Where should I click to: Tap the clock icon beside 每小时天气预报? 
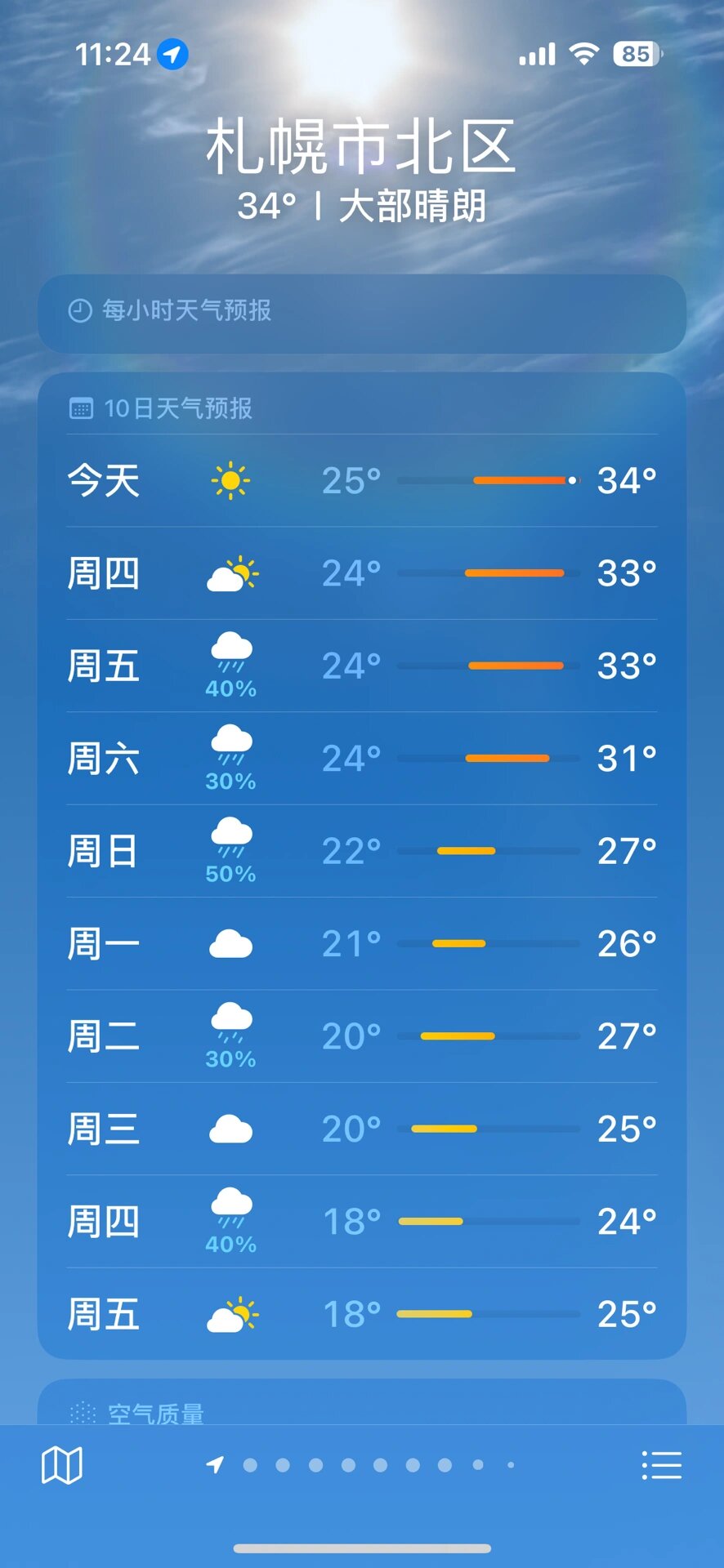point(79,311)
